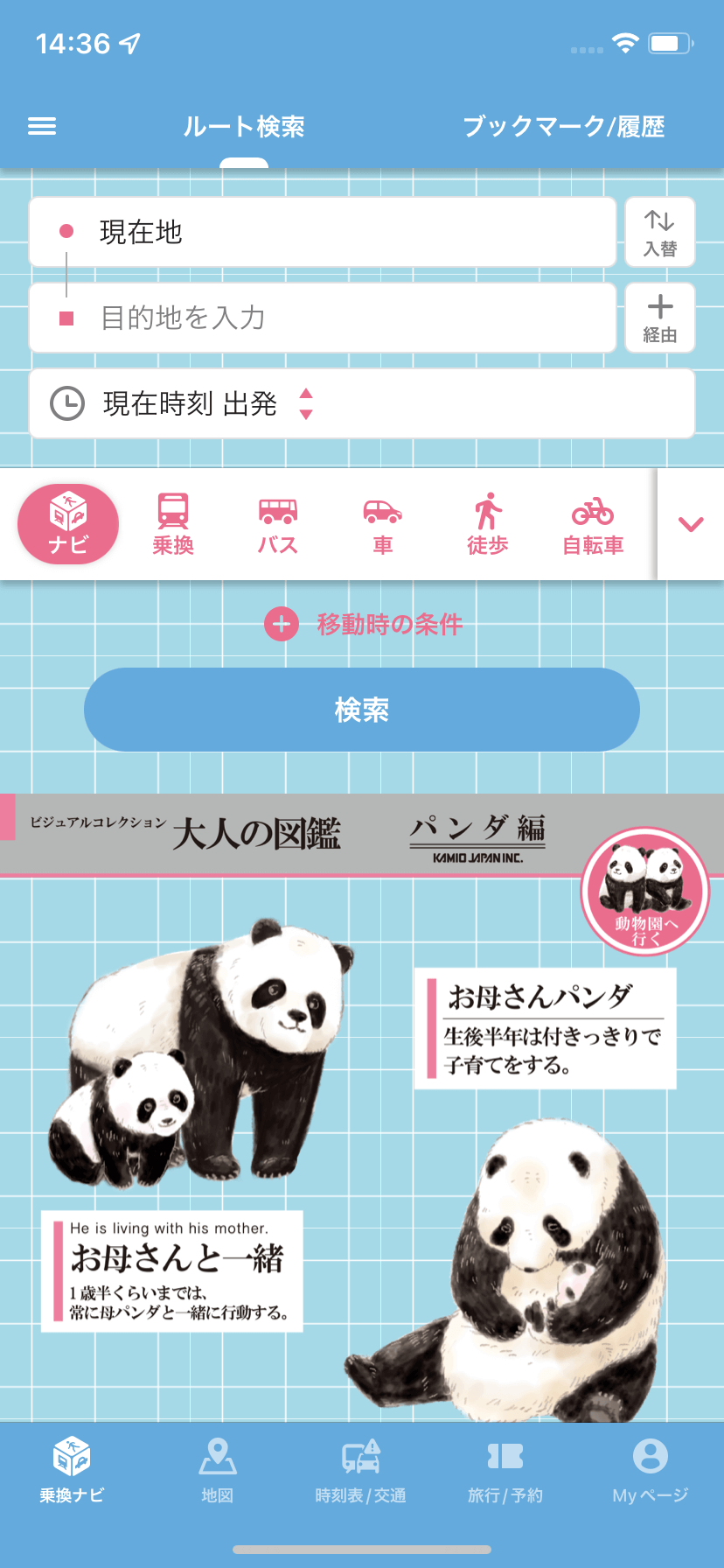
Task: Add a waypoint with 経由
Action: point(660,318)
